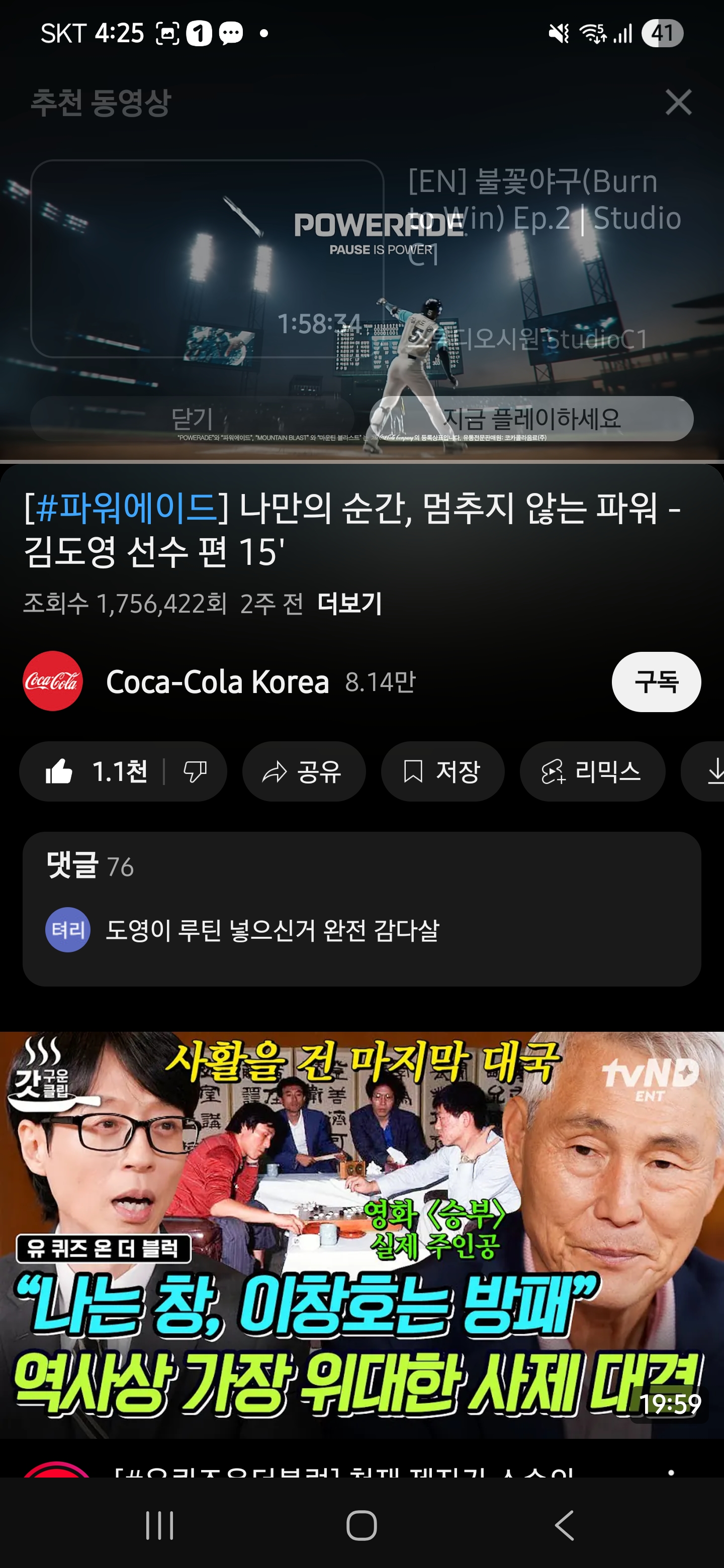Viewport: 724px width, 1568px height.
Task: Dislike the video
Action: point(195,772)
